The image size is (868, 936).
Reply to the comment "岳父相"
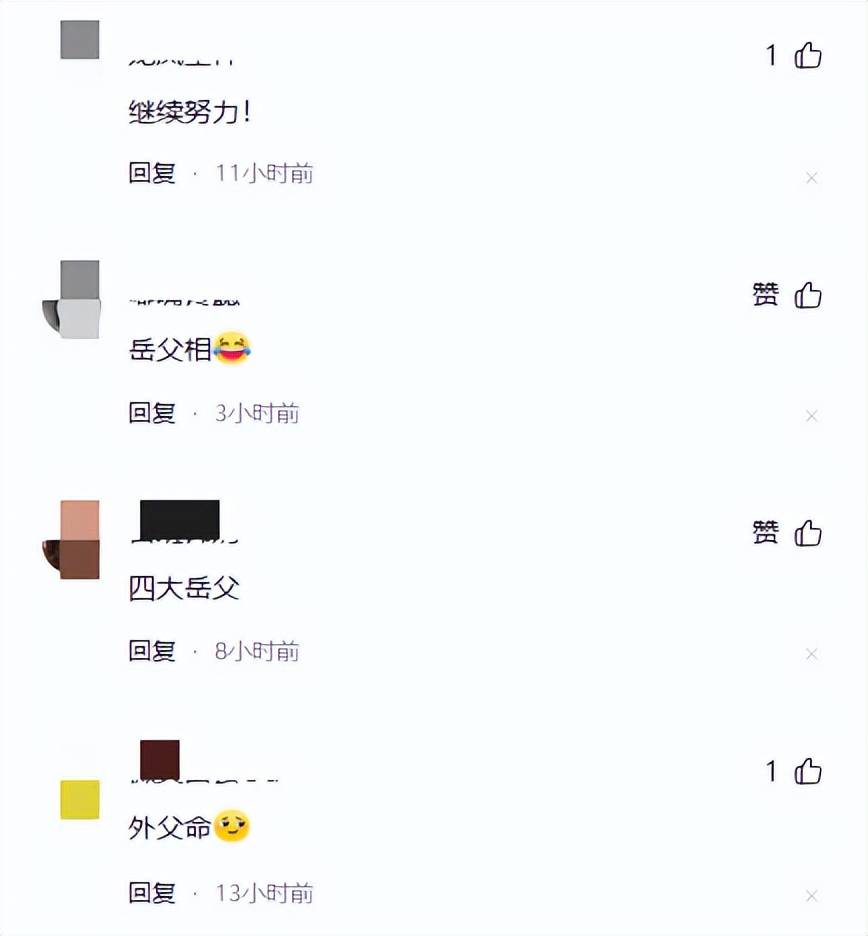tap(152, 412)
